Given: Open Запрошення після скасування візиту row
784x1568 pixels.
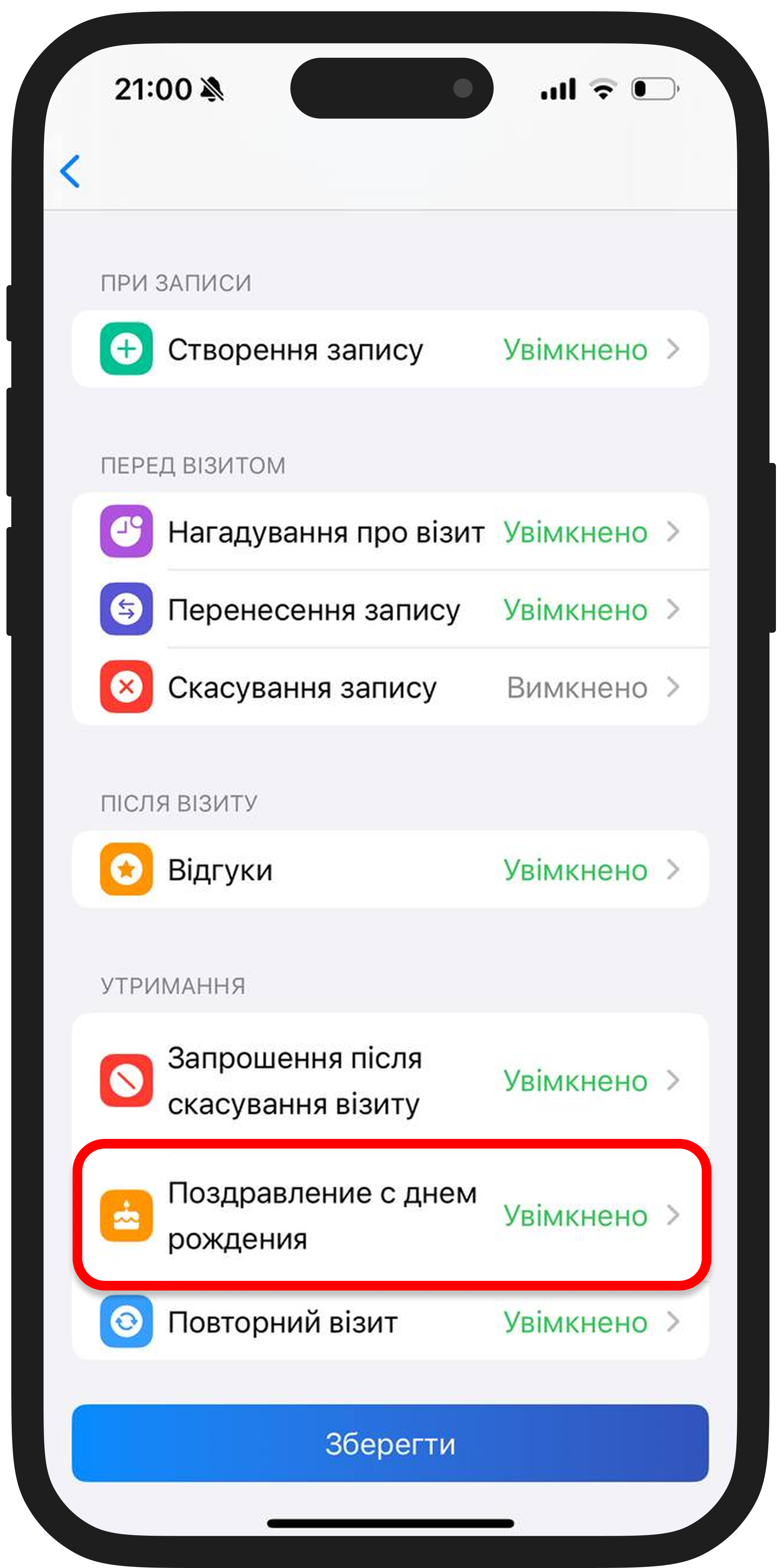Looking at the screenshot, I should (x=390, y=1081).
